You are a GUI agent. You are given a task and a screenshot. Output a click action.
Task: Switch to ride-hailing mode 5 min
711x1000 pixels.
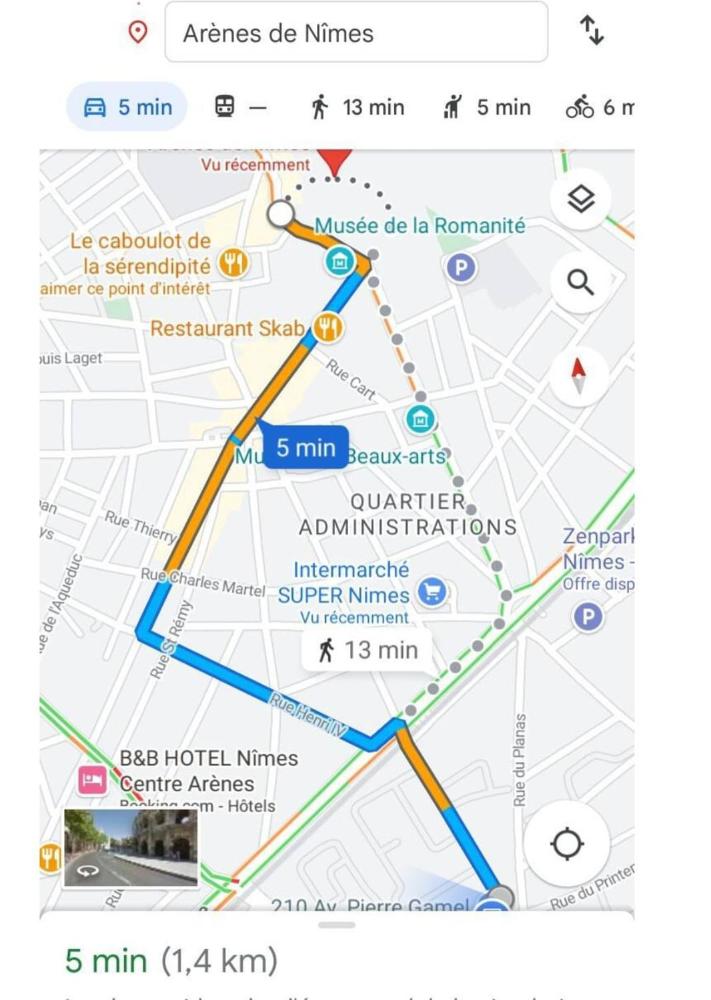tap(487, 107)
